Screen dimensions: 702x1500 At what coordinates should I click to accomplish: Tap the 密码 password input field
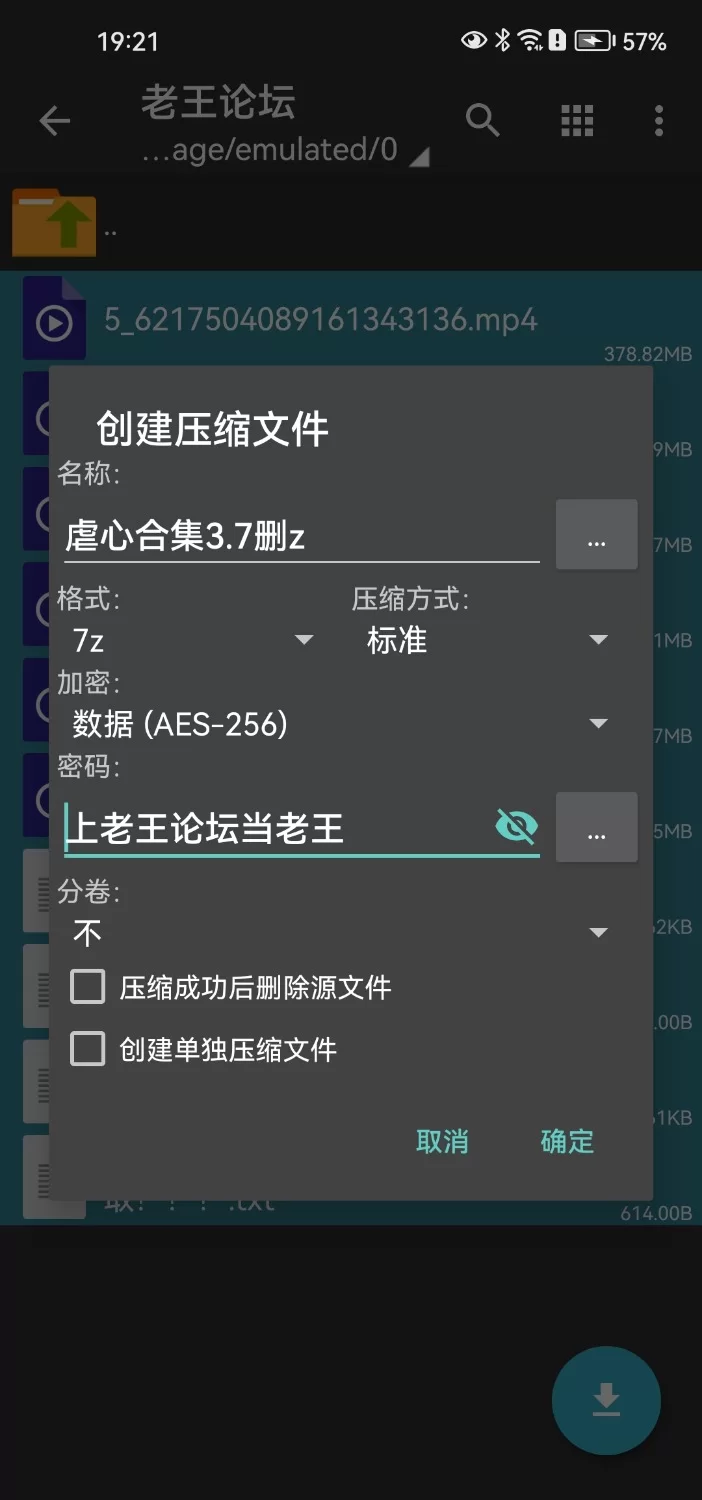(275, 828)
